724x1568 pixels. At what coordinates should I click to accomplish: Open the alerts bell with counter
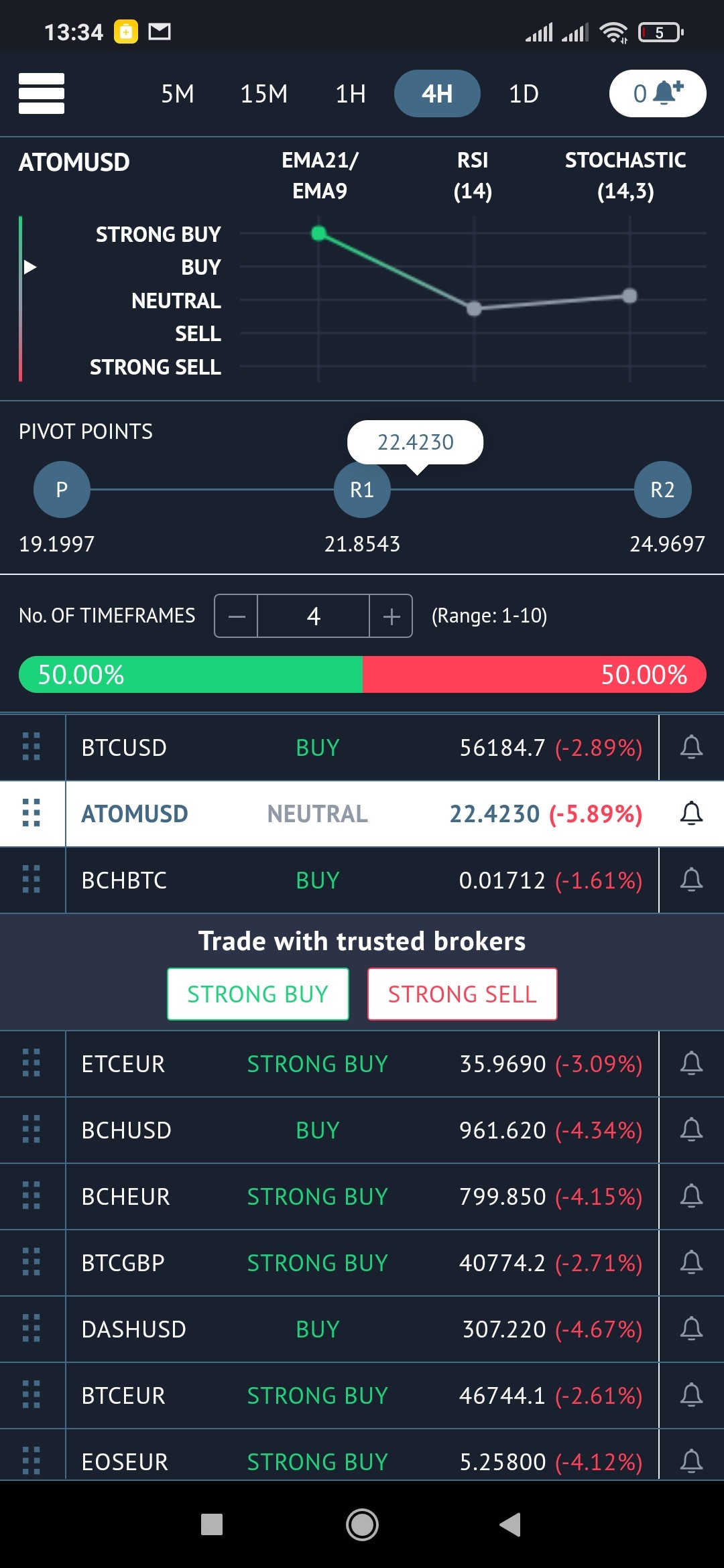658,93
